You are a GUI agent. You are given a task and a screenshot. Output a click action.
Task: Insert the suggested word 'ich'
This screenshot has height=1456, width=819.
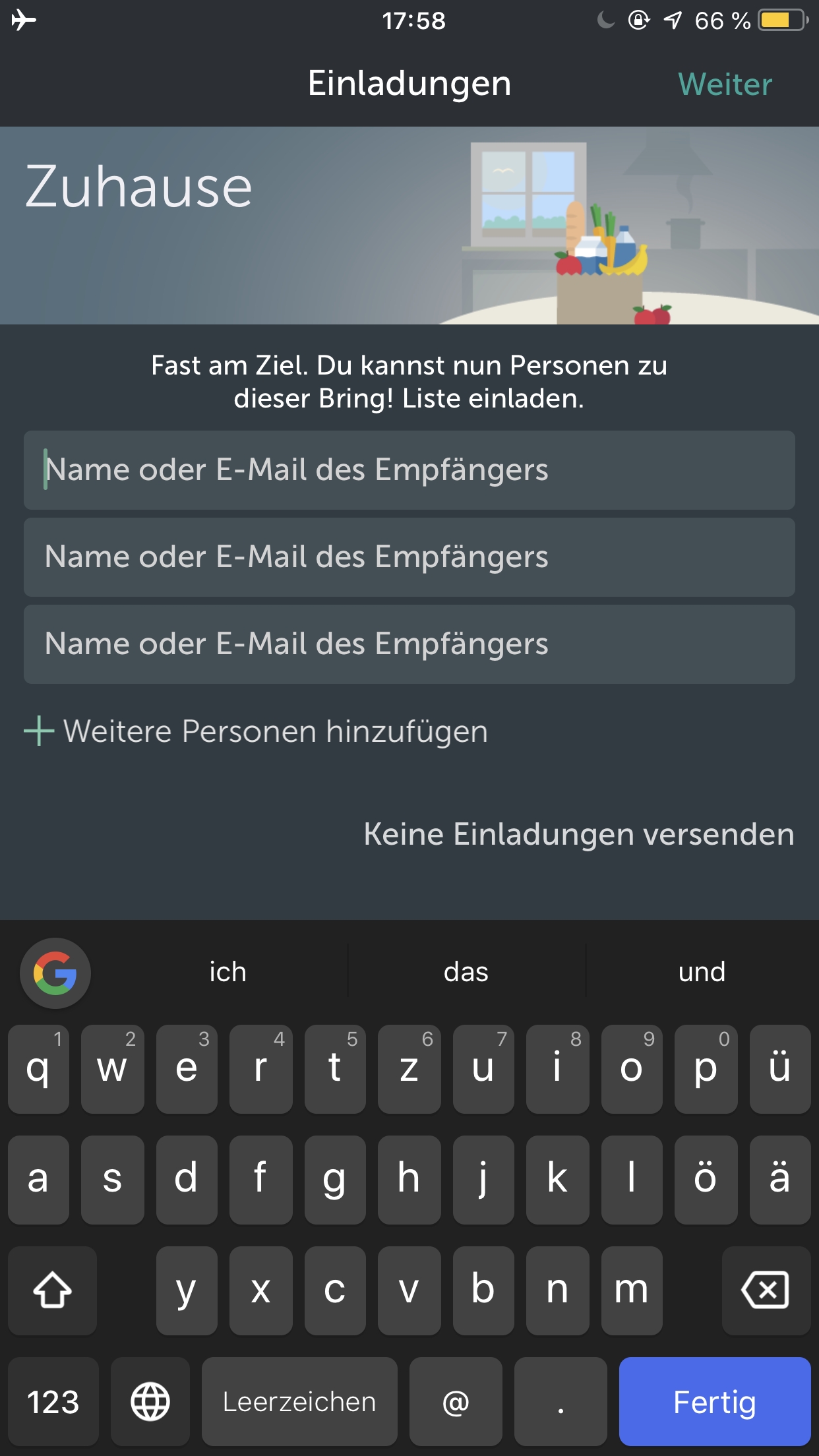point(228,972)
